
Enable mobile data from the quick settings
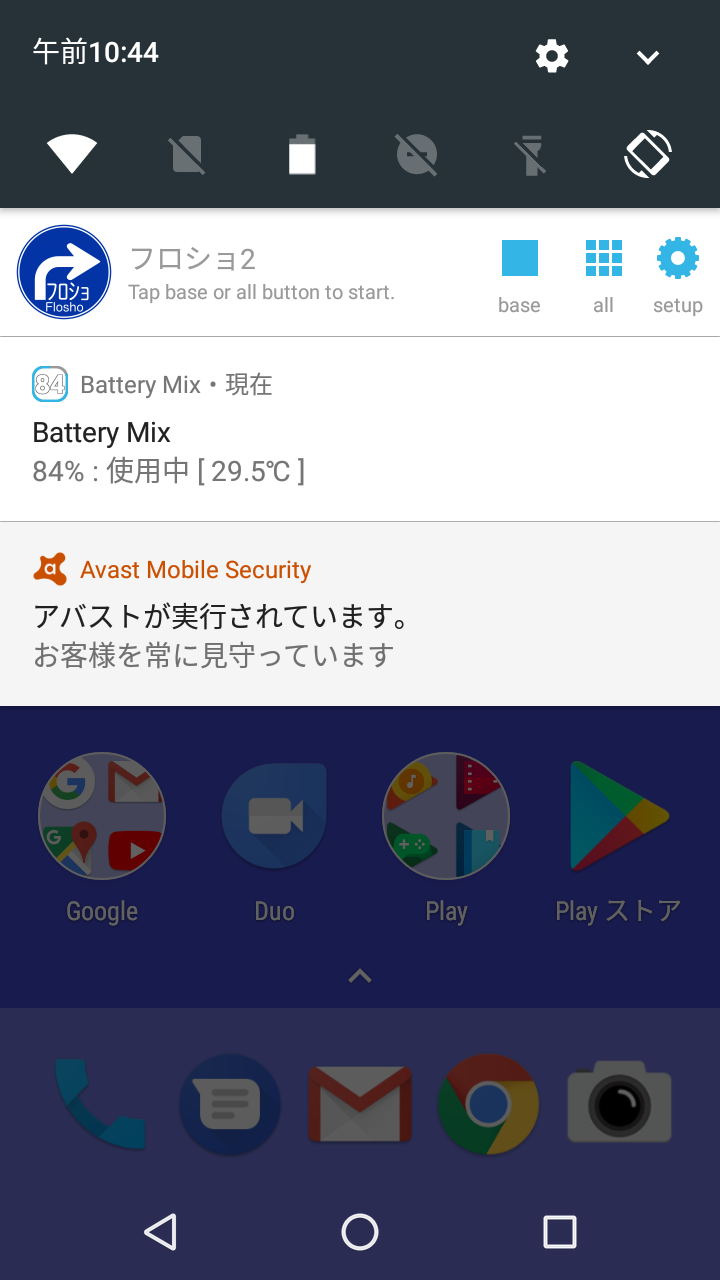(187, 153)
